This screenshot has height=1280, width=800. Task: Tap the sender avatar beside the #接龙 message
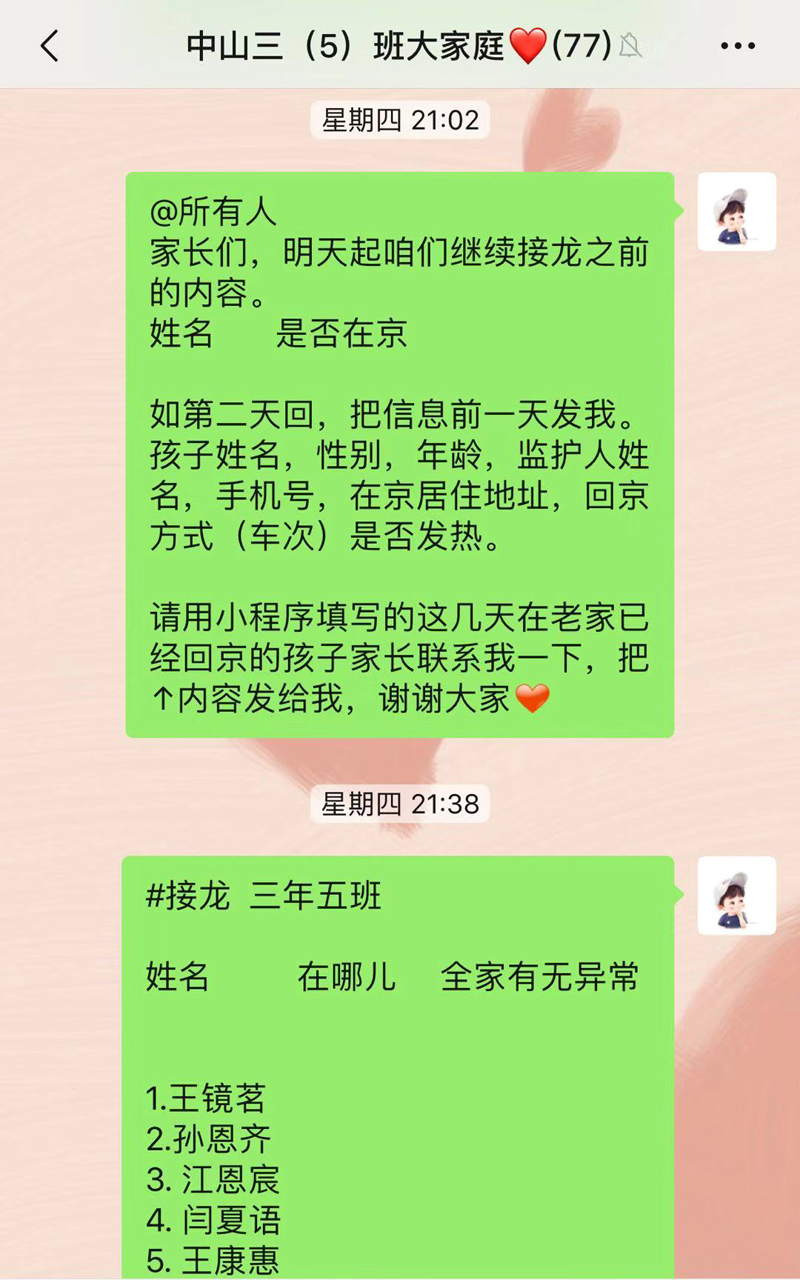pyautogui.click(x=737, y=896)
